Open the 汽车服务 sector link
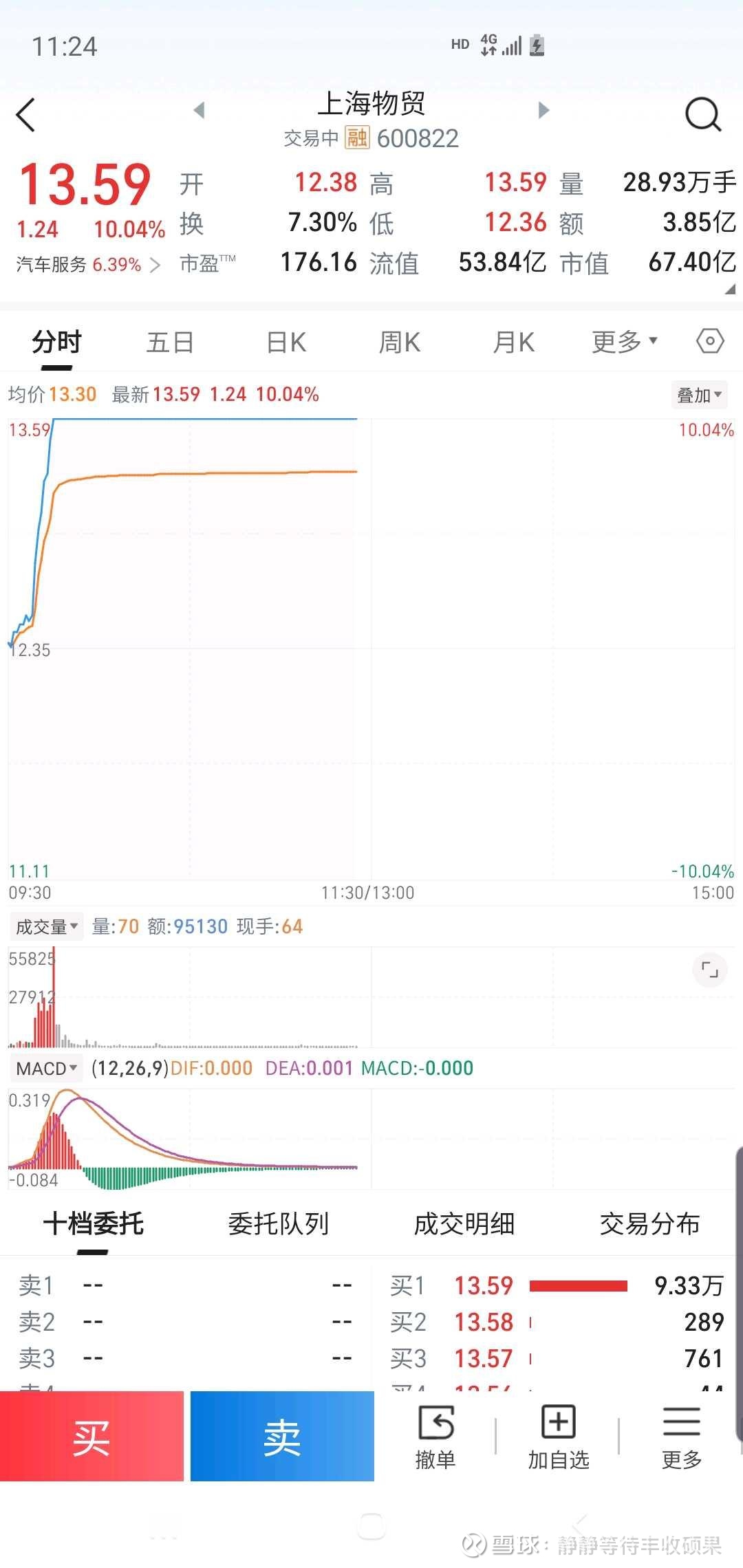743x1568 pixels. (88, 265)
